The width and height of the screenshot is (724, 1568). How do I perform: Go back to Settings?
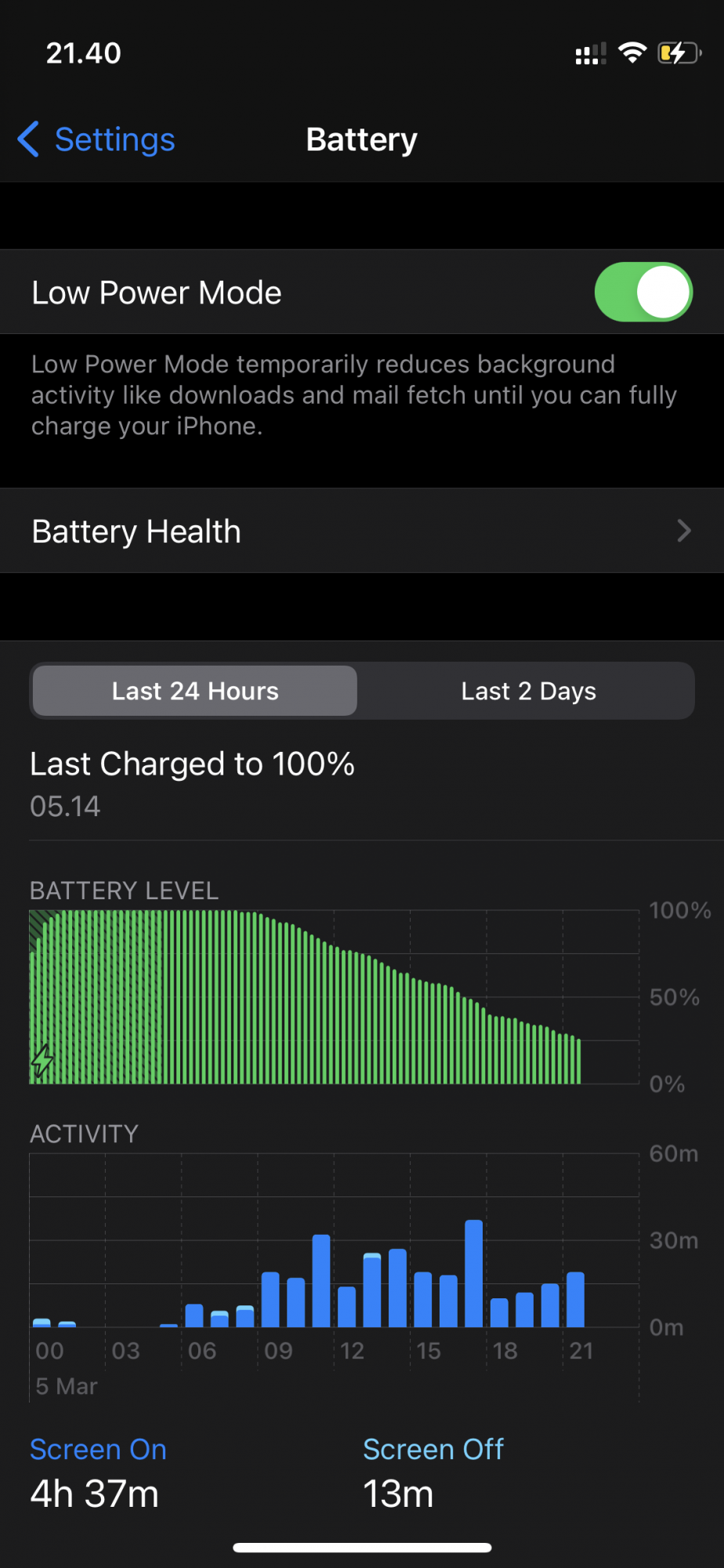tap(96, 140)
